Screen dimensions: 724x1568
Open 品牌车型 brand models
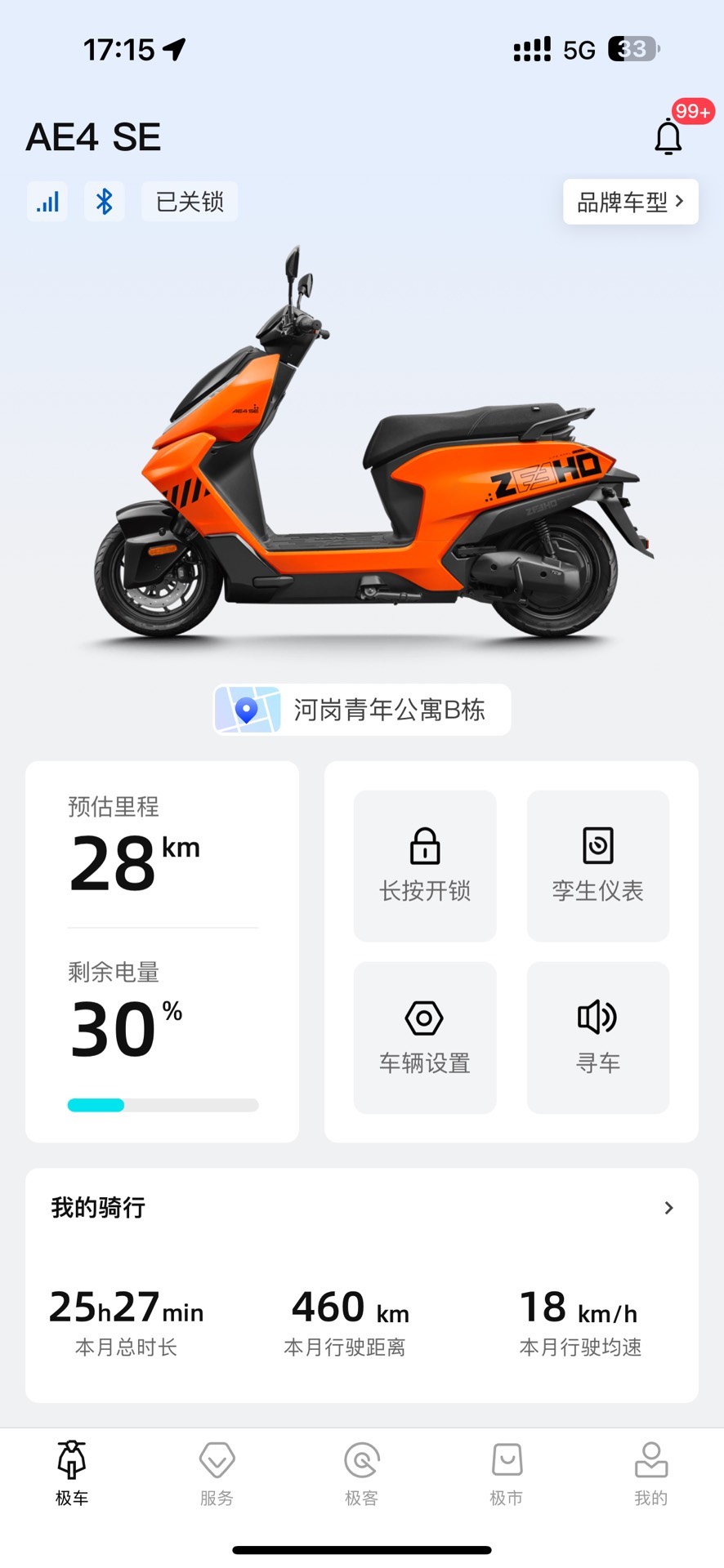630,202
